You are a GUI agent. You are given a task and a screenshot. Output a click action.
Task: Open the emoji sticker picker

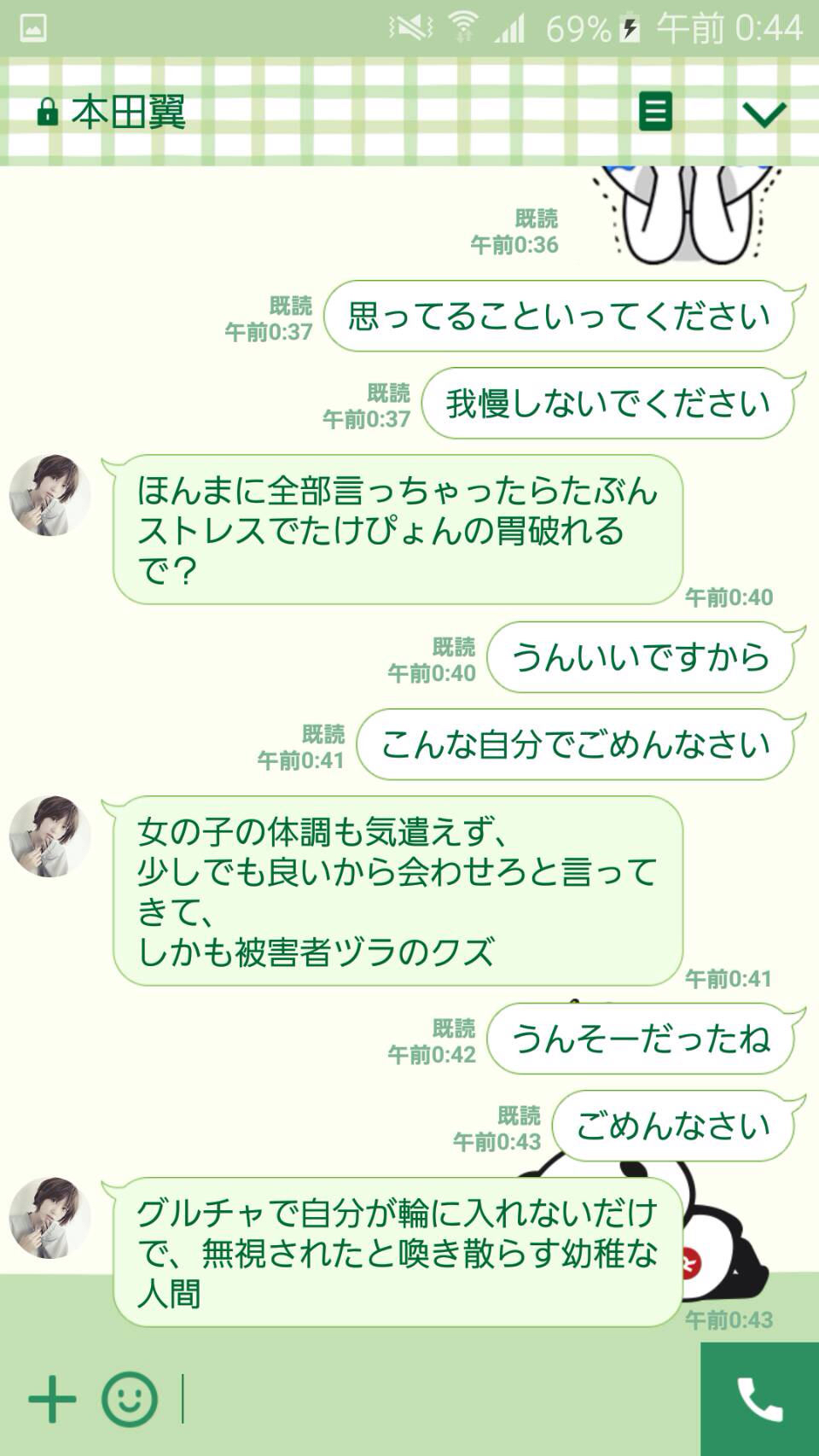(130, 1399)
